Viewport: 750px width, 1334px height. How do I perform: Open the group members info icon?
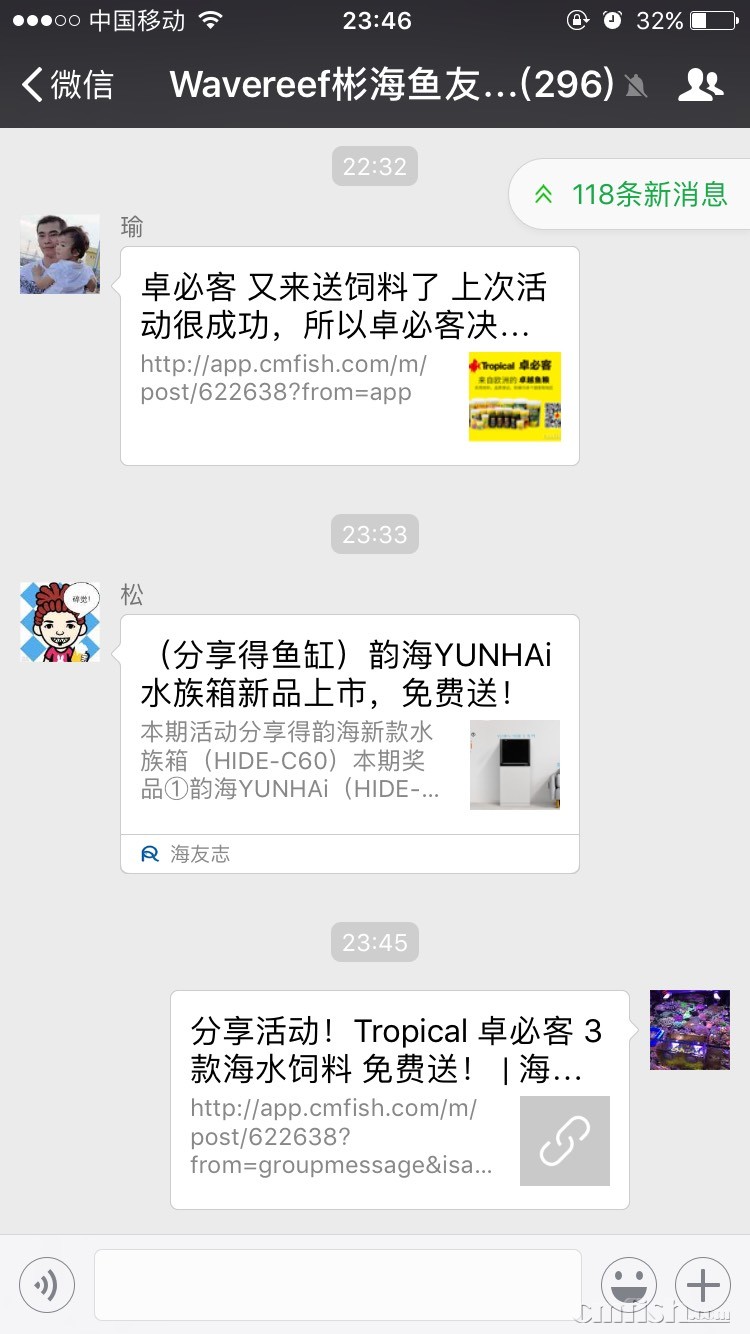(x=700, y=86)
